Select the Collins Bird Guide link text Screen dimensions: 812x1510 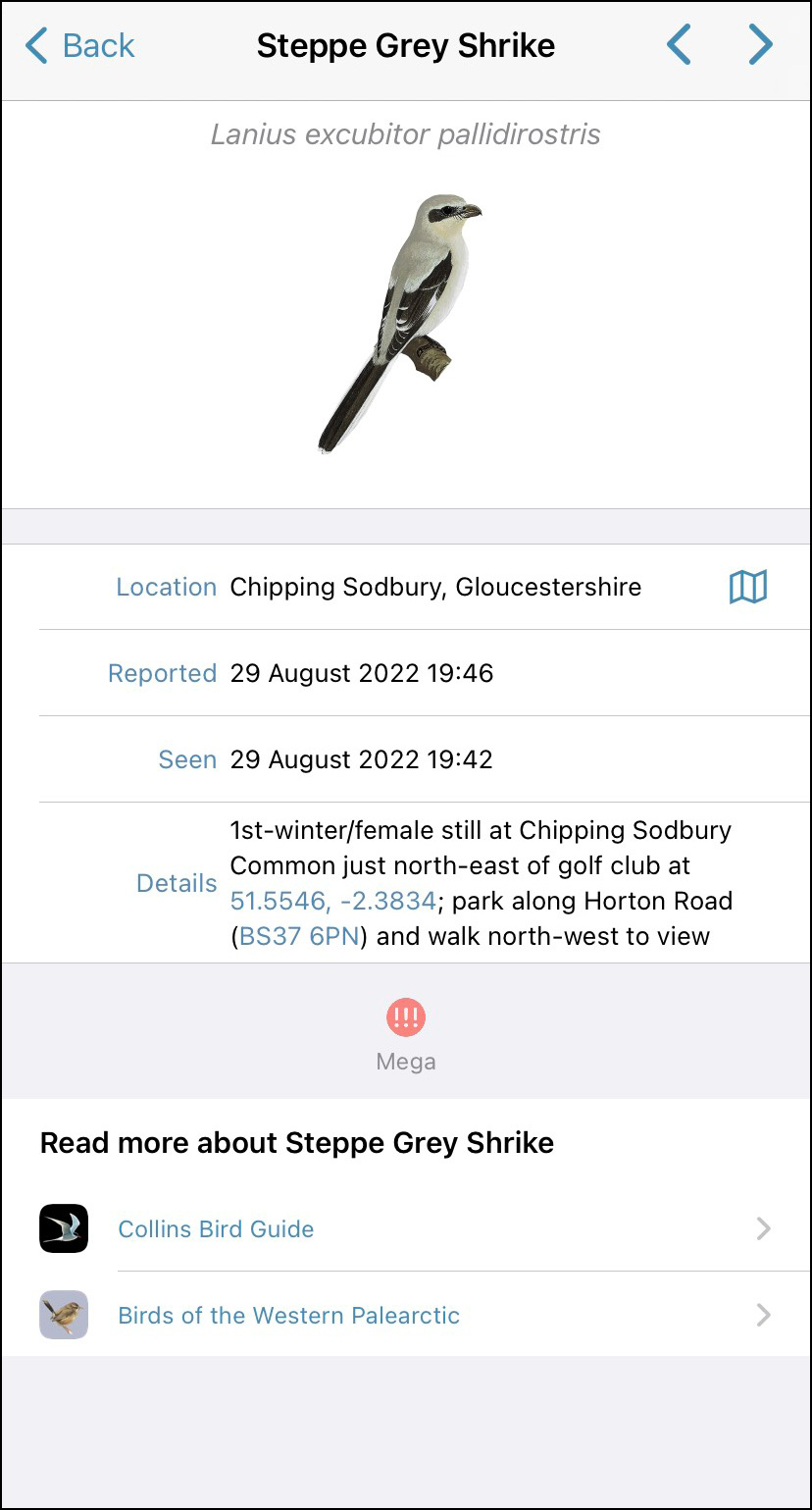(215, 1228)
